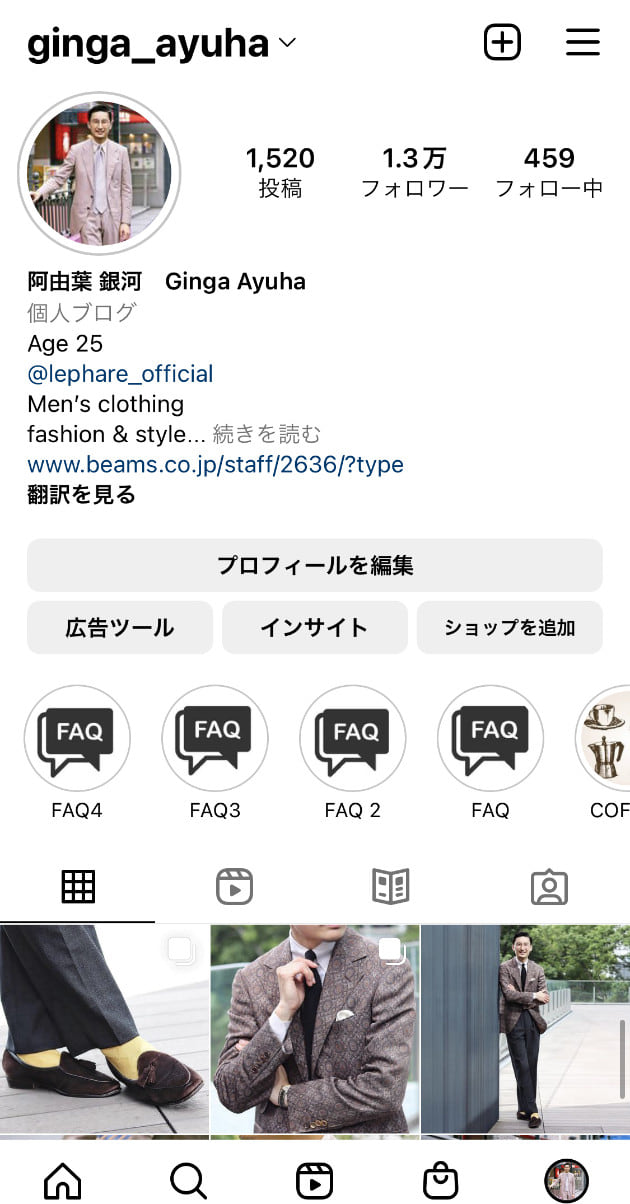View the FAQ 2 story highlight
The height and width of the screenshot is (1204, 630).
(353, 738)
